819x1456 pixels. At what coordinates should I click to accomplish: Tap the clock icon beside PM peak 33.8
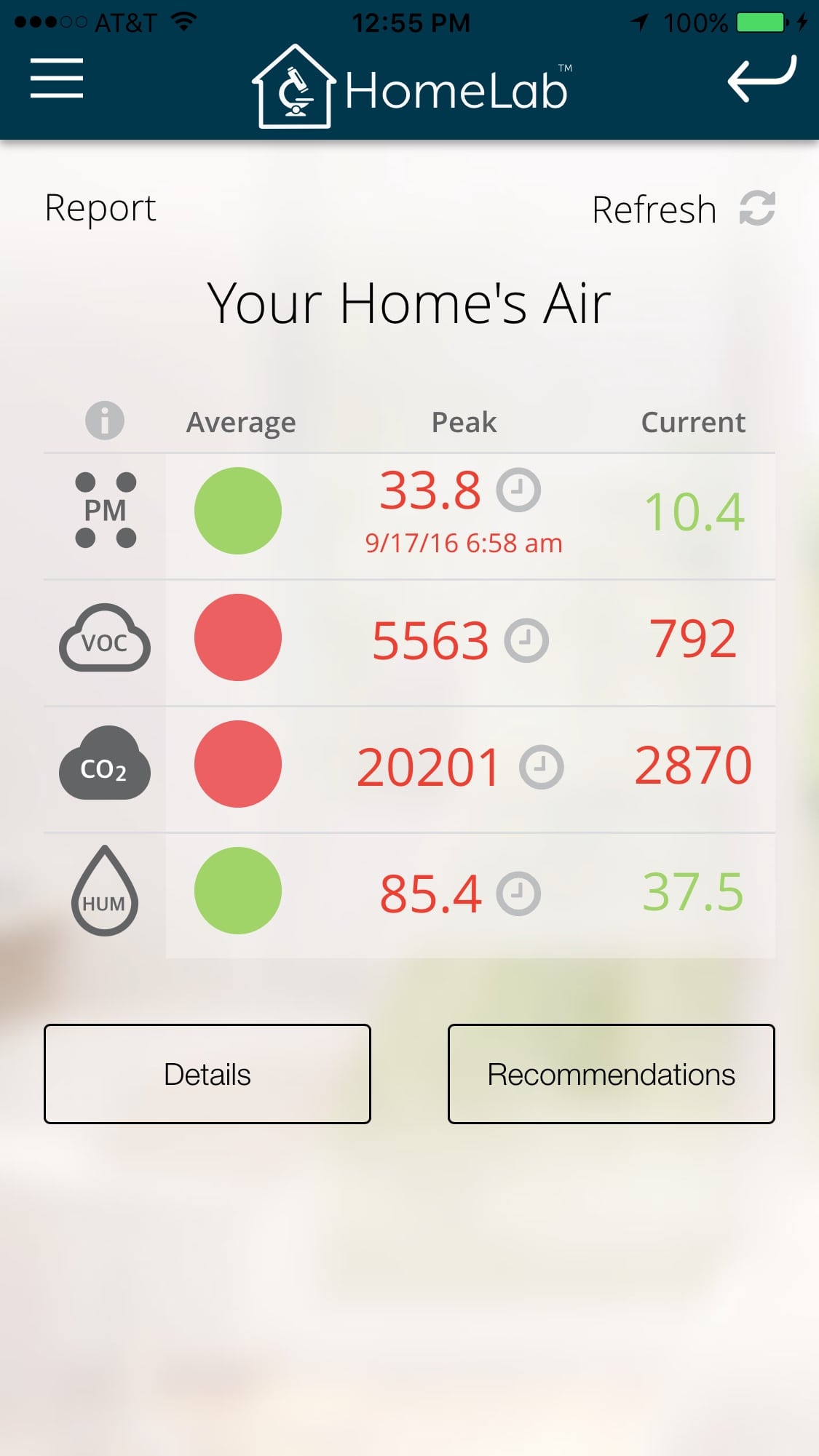(x=518, y=490)
